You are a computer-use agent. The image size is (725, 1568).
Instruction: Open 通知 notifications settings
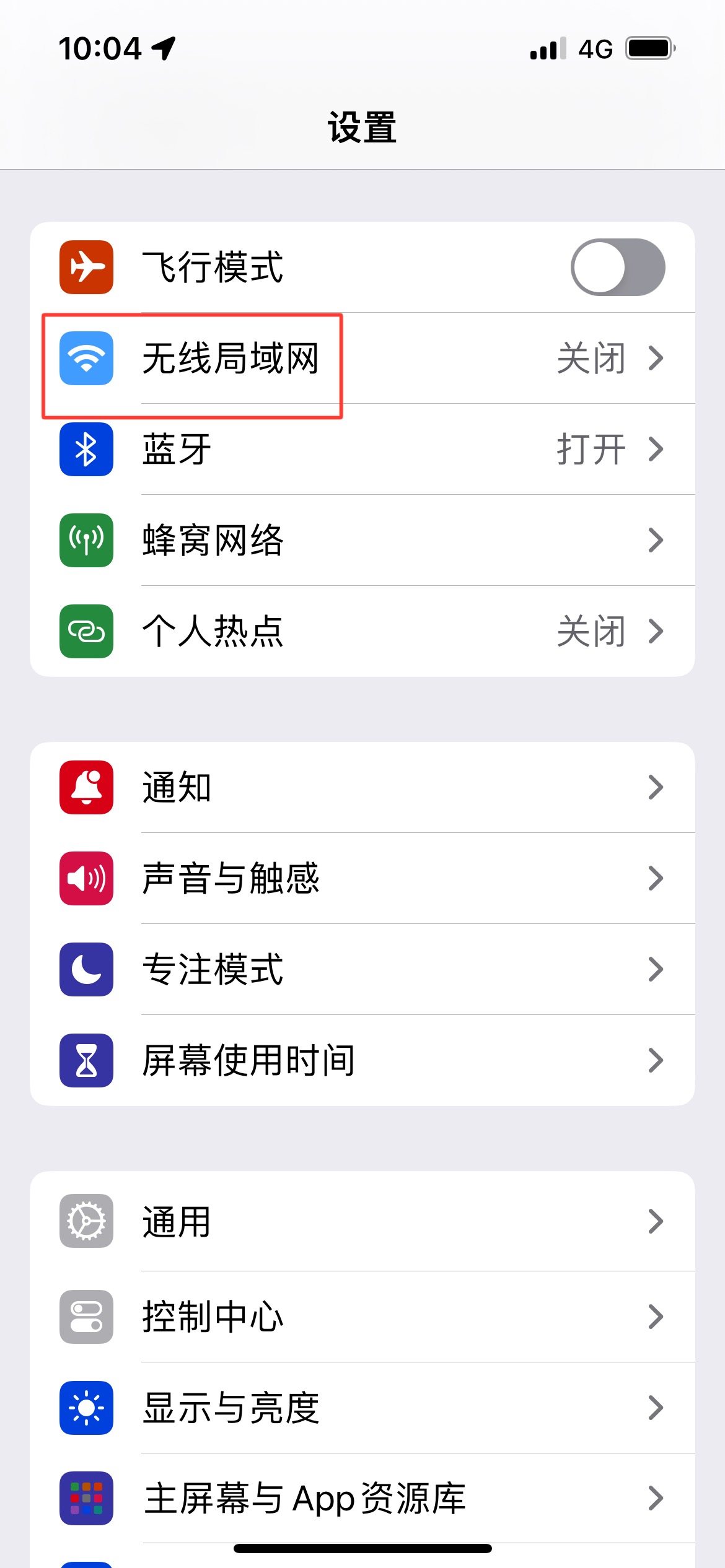point(362,787)
